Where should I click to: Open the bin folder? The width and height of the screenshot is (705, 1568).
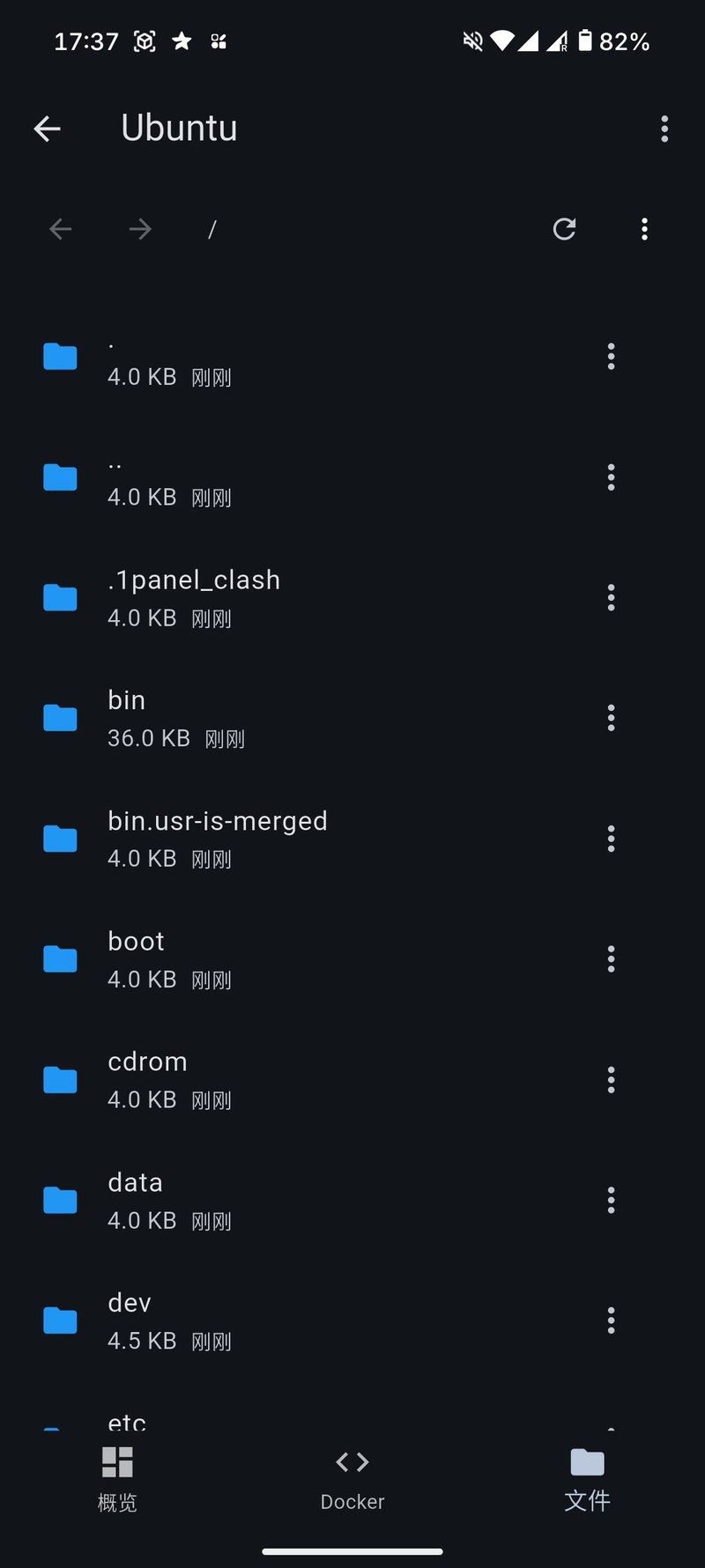click(176, 718)
